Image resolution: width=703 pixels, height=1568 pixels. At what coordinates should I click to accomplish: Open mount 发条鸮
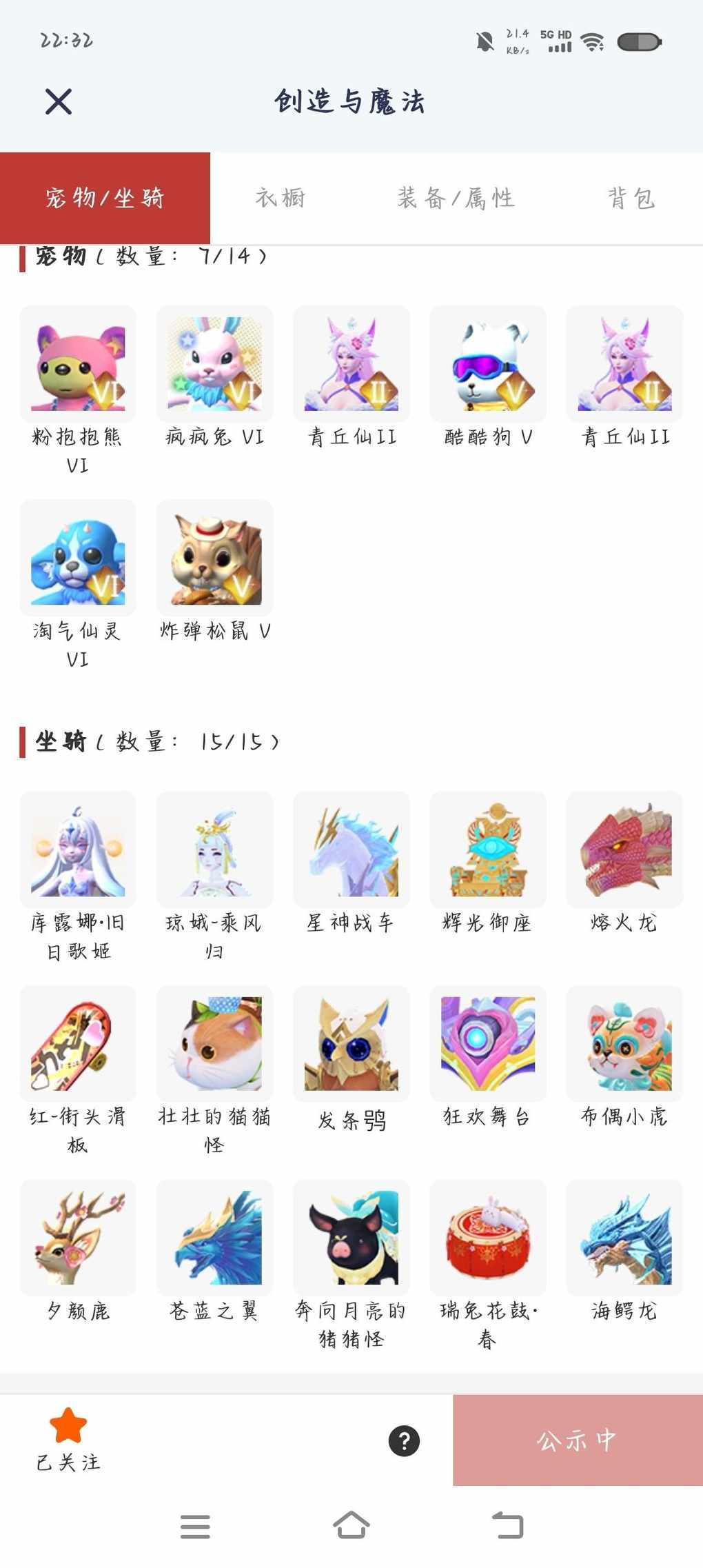click(x=351, y=1044)
